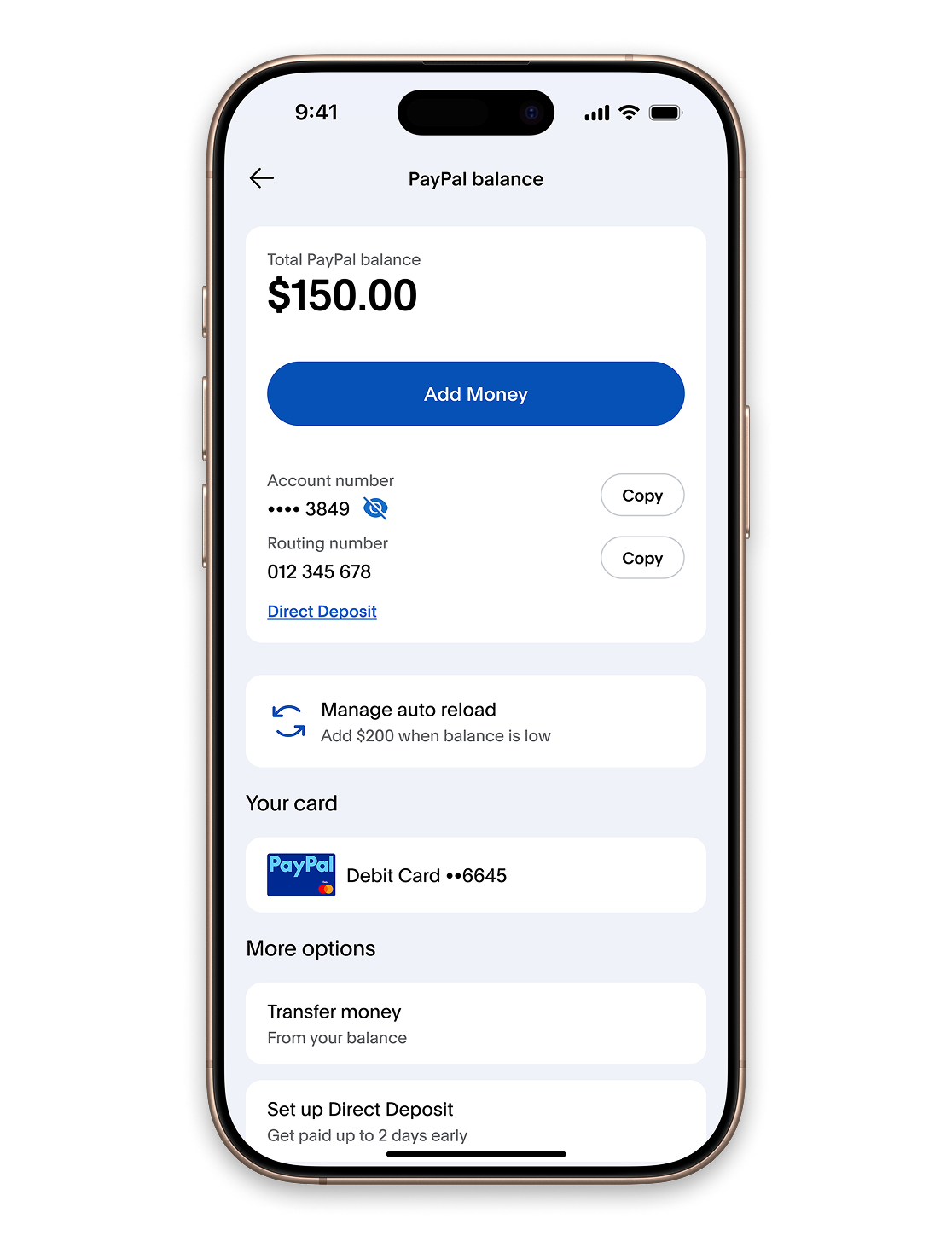
Task: Reveal hidden account number with eye icon
Action: (375, 508)
